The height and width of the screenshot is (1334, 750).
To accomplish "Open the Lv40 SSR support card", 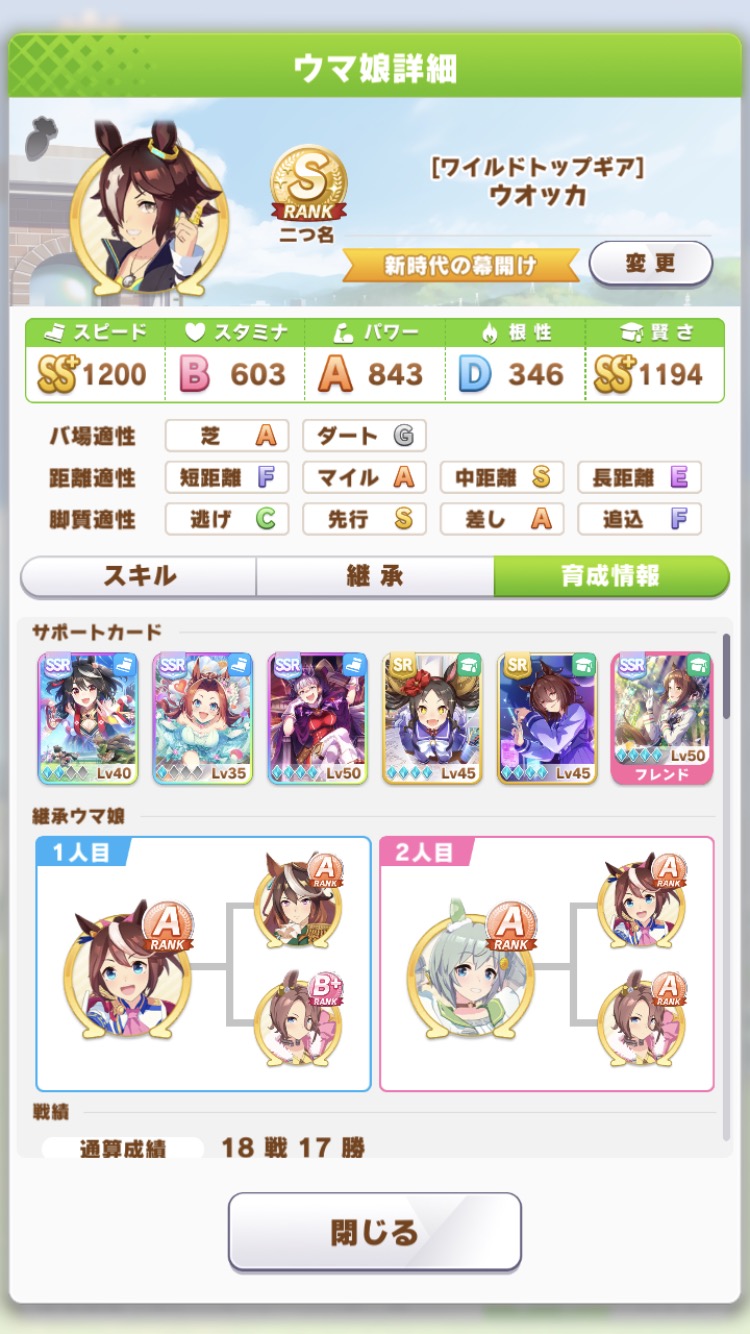I will click(x=88, y=717).
